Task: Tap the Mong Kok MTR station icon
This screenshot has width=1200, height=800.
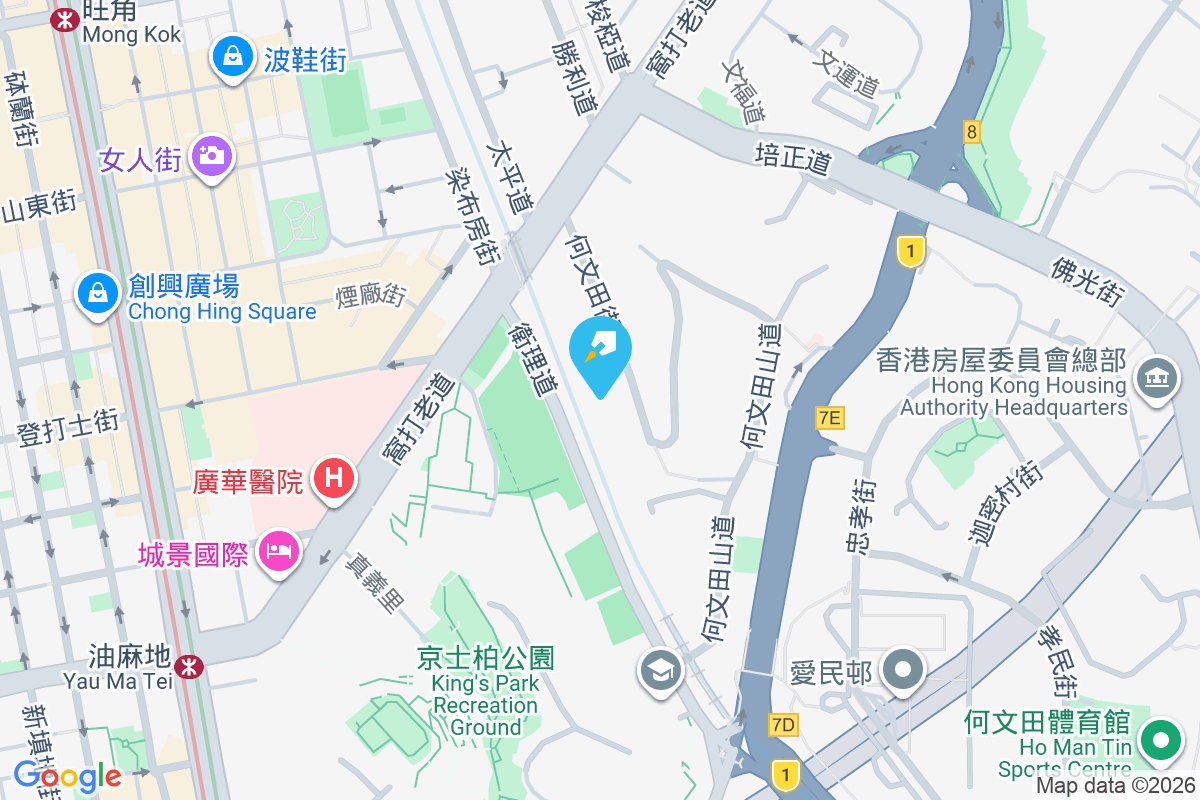Action: (66, 18)
